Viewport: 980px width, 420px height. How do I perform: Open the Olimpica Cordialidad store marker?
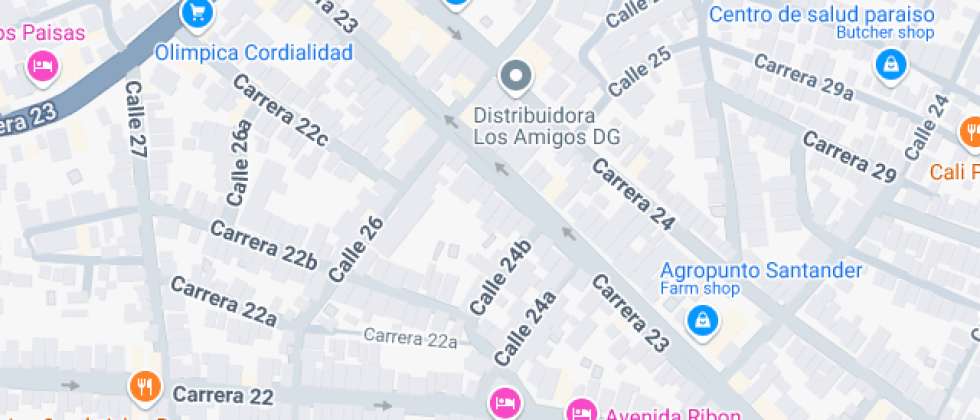tap(197, 14)
